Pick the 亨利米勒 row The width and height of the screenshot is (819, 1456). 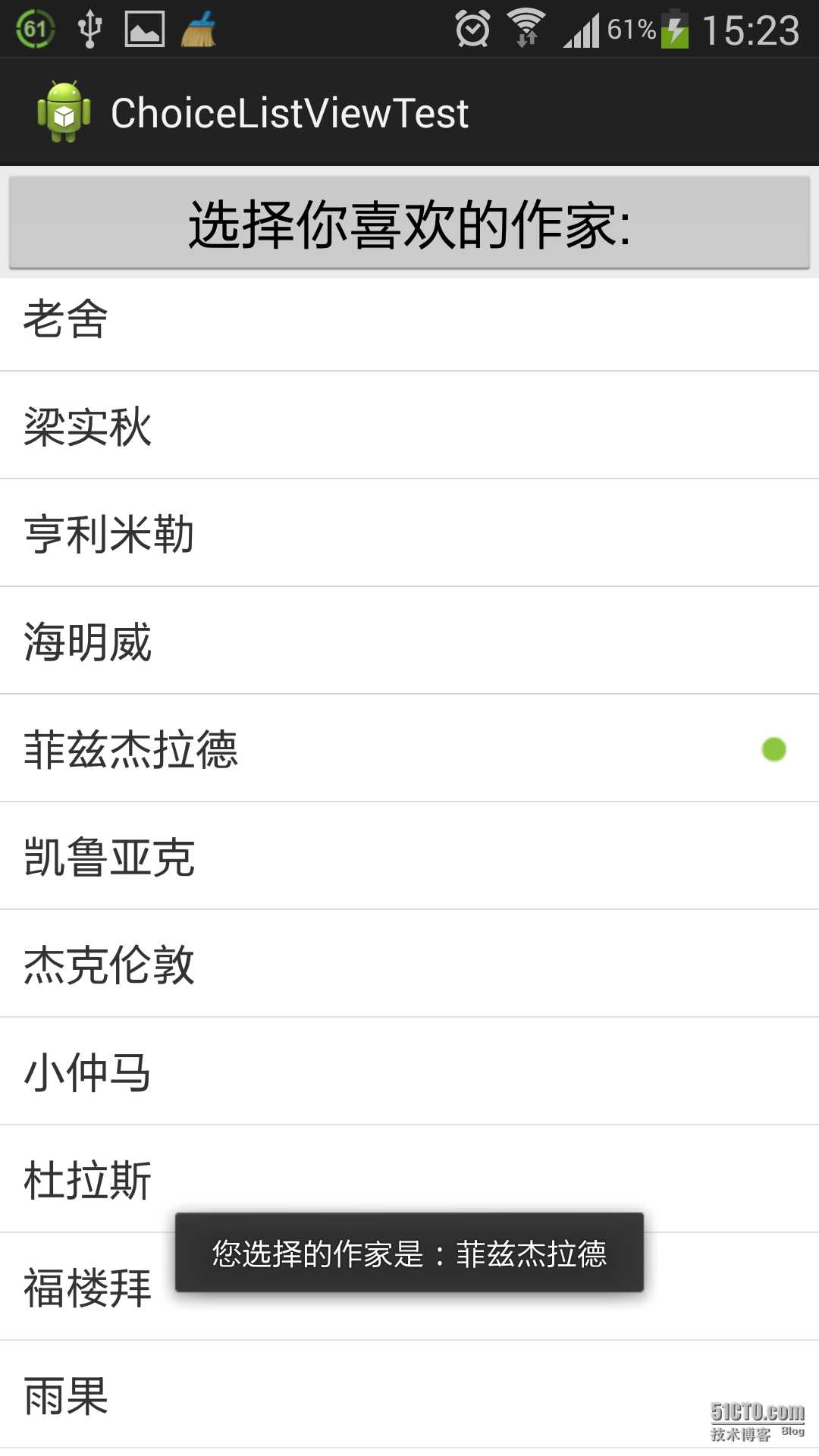[x=409, y=533]
